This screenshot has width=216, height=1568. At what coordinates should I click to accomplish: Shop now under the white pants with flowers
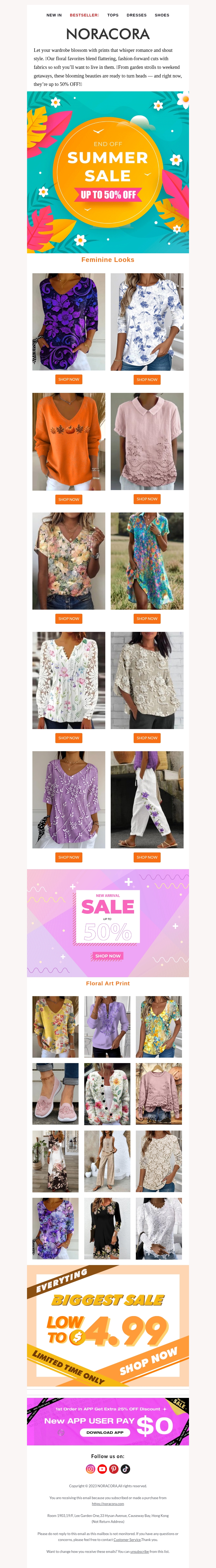pyautogui.click(x=147, y=857)
